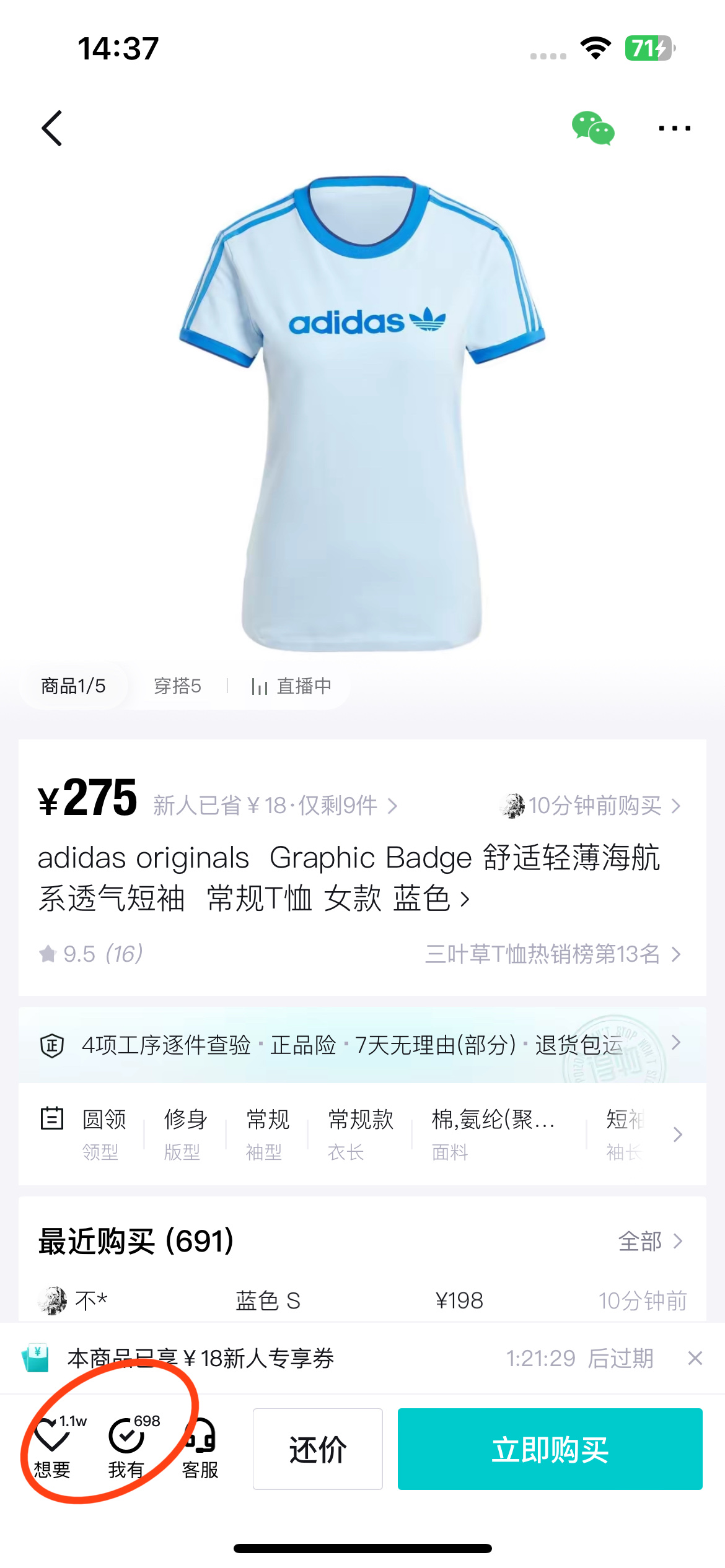Select the 商品1/5 image tab

click(x=73, y=686)
